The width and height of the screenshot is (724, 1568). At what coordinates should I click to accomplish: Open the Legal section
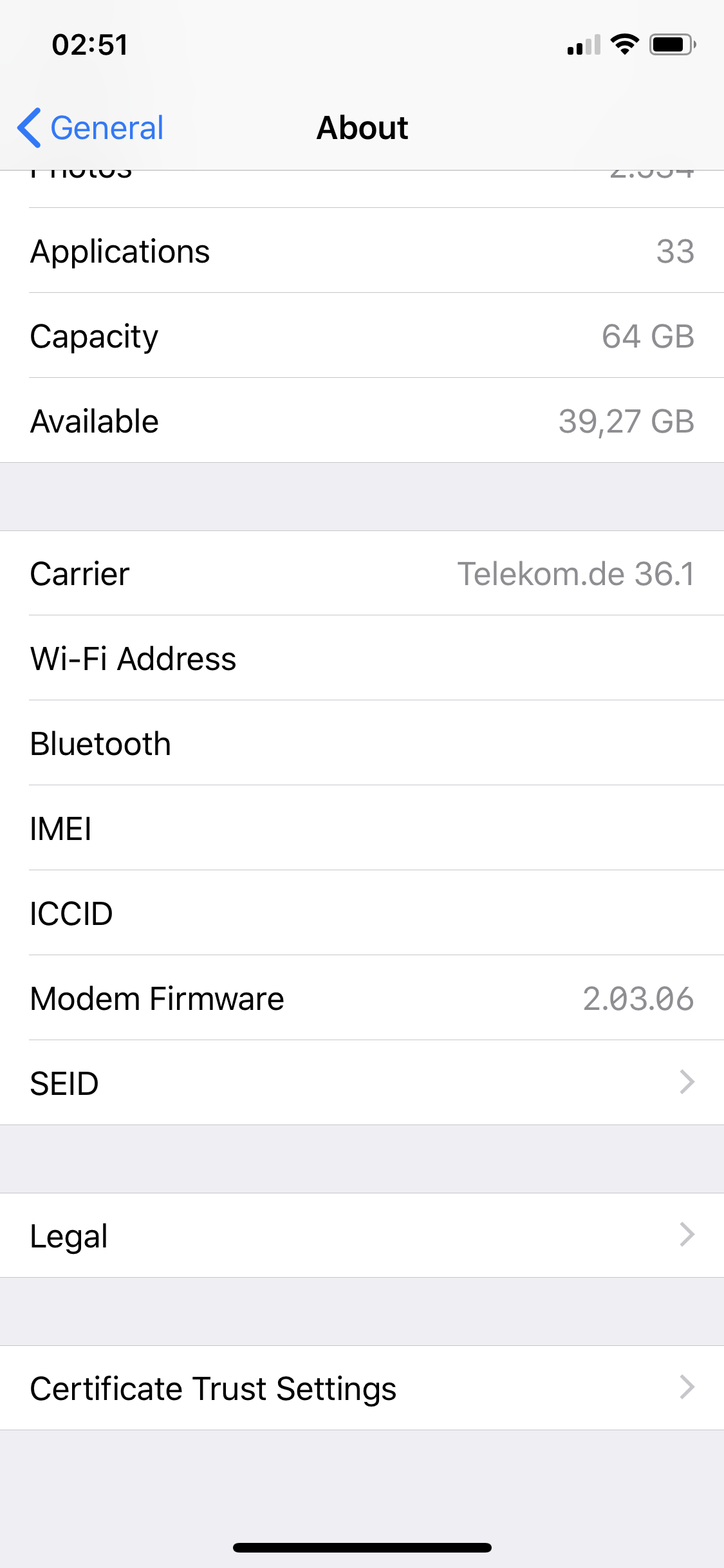point(362,1235)
